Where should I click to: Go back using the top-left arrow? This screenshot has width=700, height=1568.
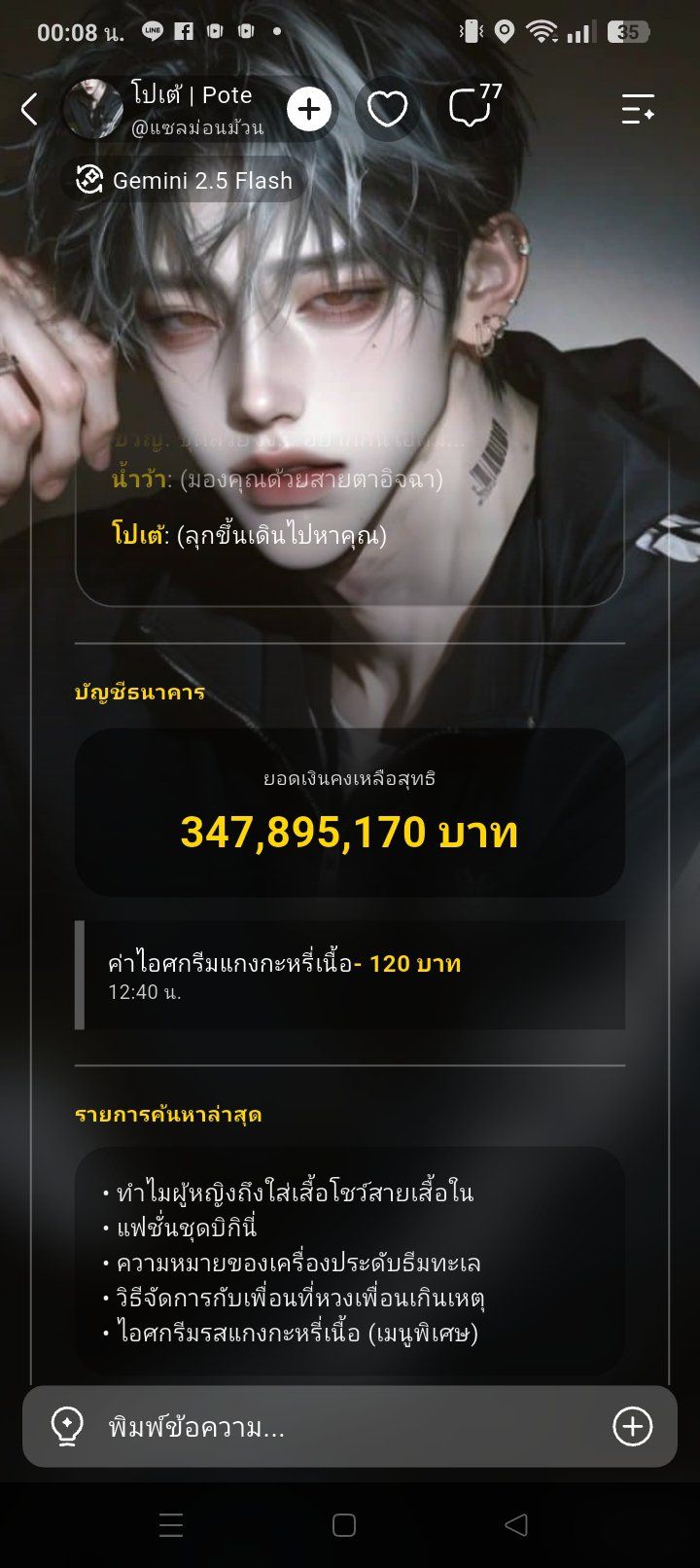pyautogui.click(x=30, y=109)
